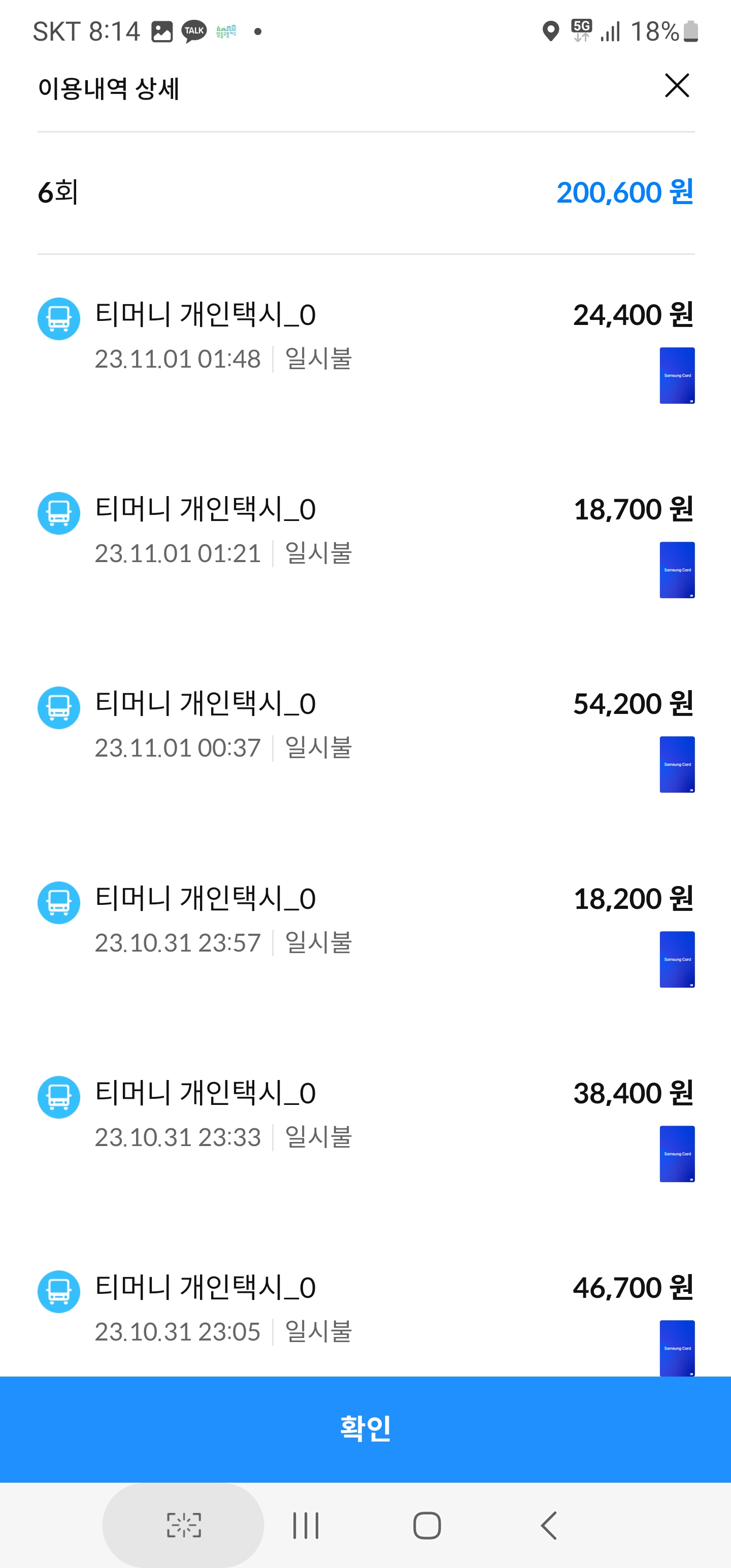Go to the home screen

click(x=426, y=1525)
